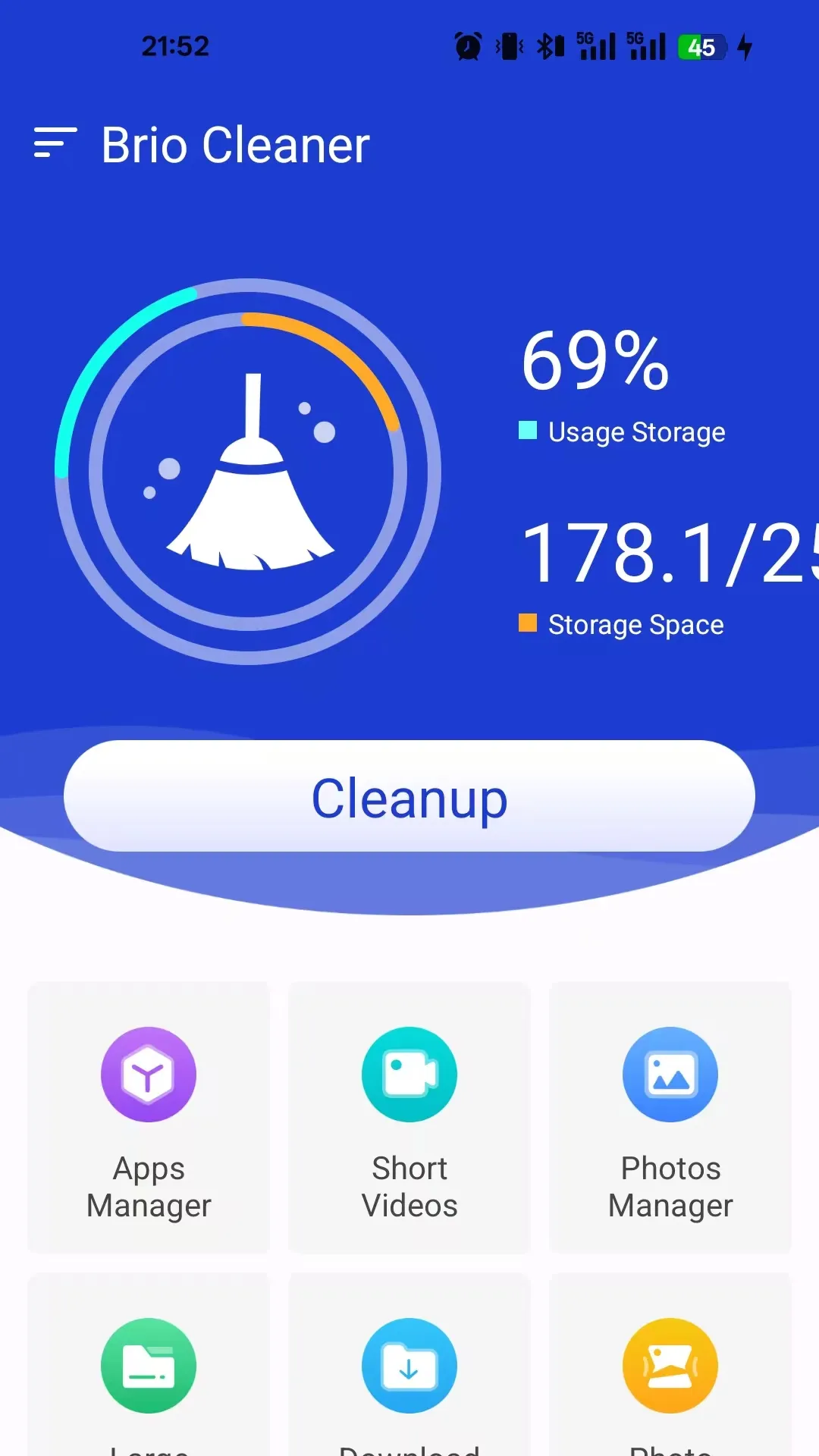Open Short Videos cleaner

tap(409, 1116)
